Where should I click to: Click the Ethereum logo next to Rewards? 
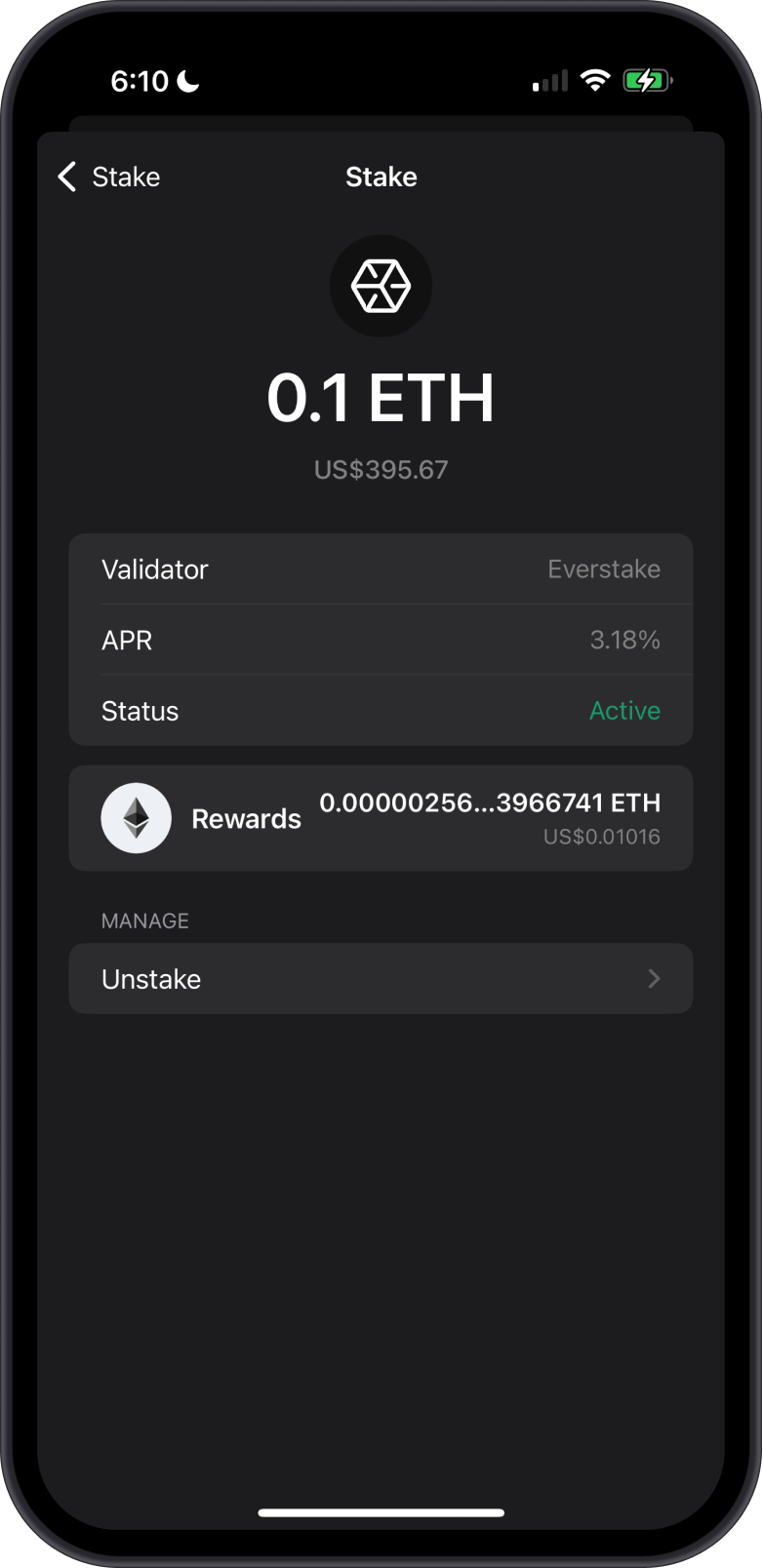point(136,818)
